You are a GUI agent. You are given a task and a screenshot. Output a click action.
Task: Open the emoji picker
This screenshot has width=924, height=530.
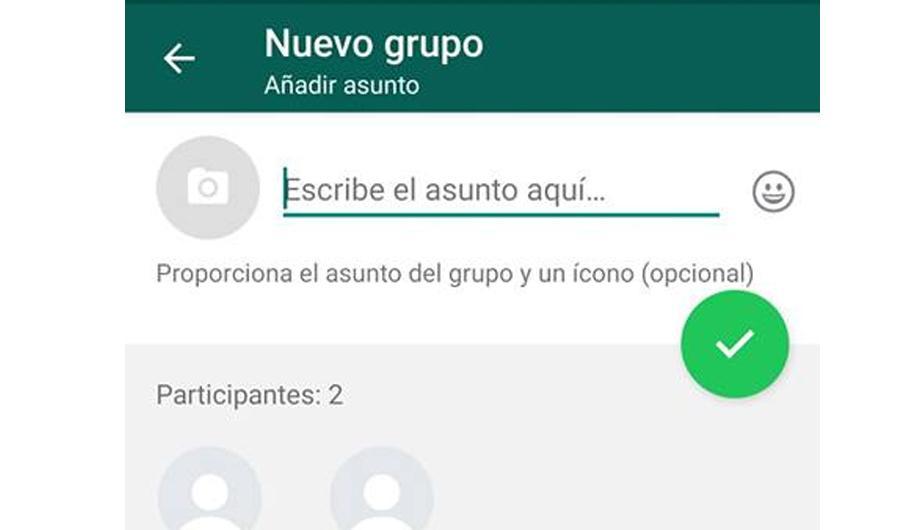[773, 191]
